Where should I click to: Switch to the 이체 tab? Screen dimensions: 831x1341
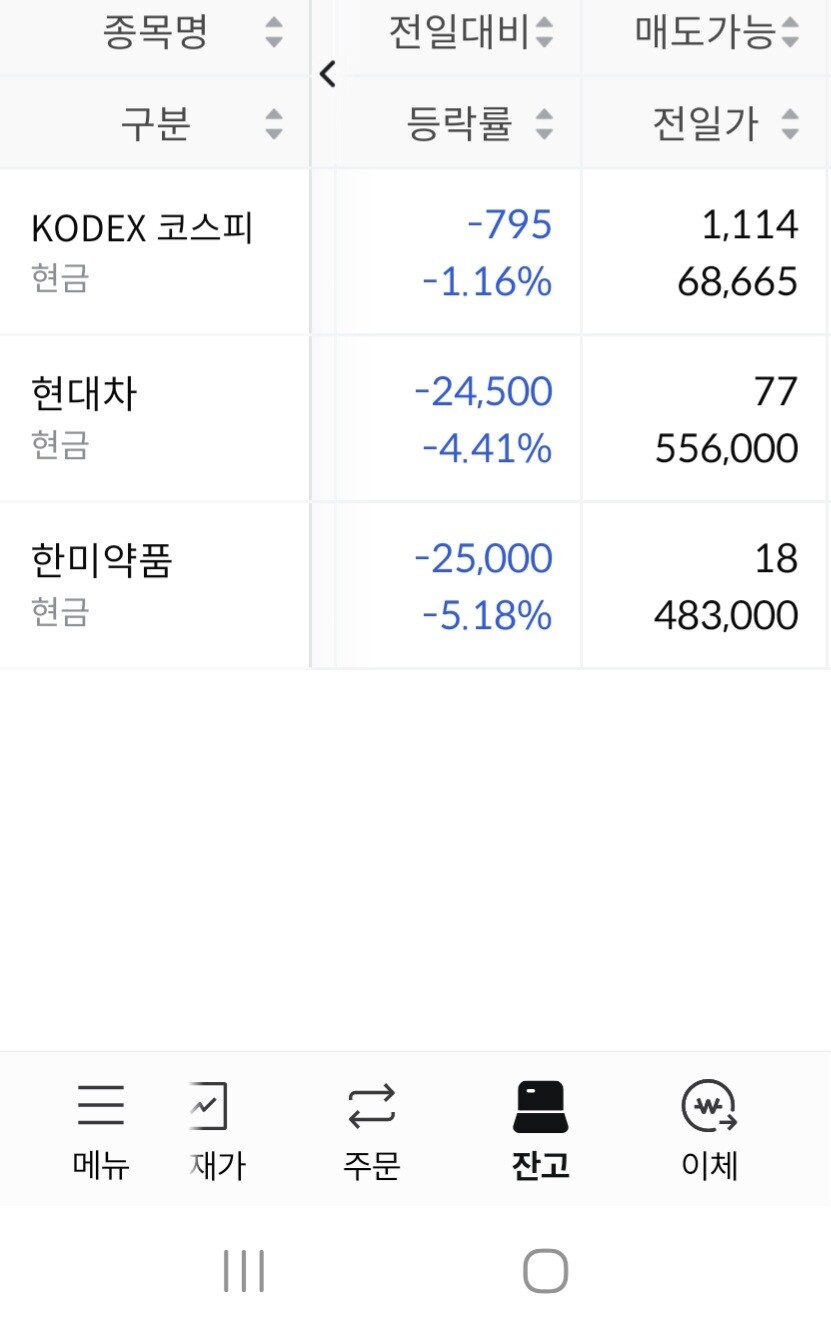pos(709,1131)
